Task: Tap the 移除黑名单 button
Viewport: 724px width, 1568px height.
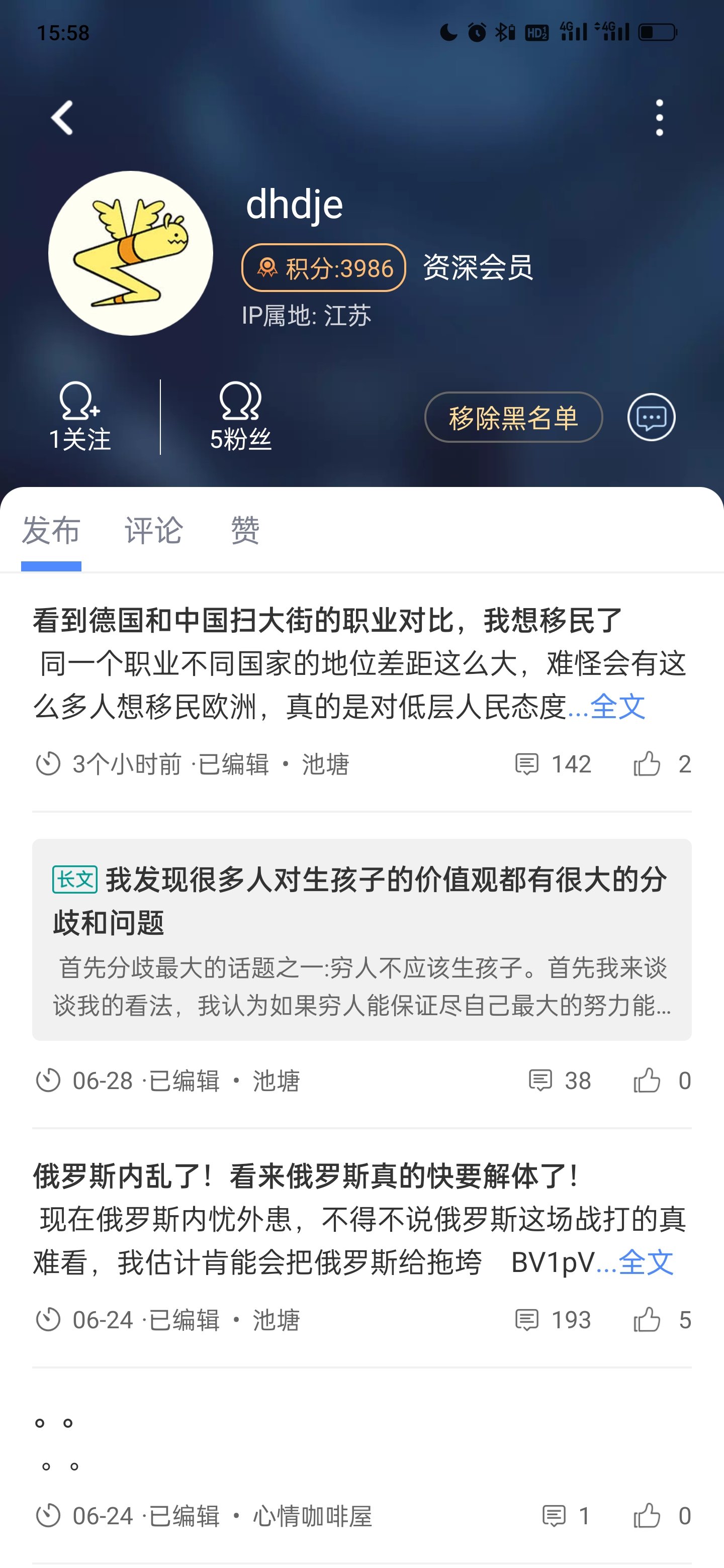Action: 513,417
